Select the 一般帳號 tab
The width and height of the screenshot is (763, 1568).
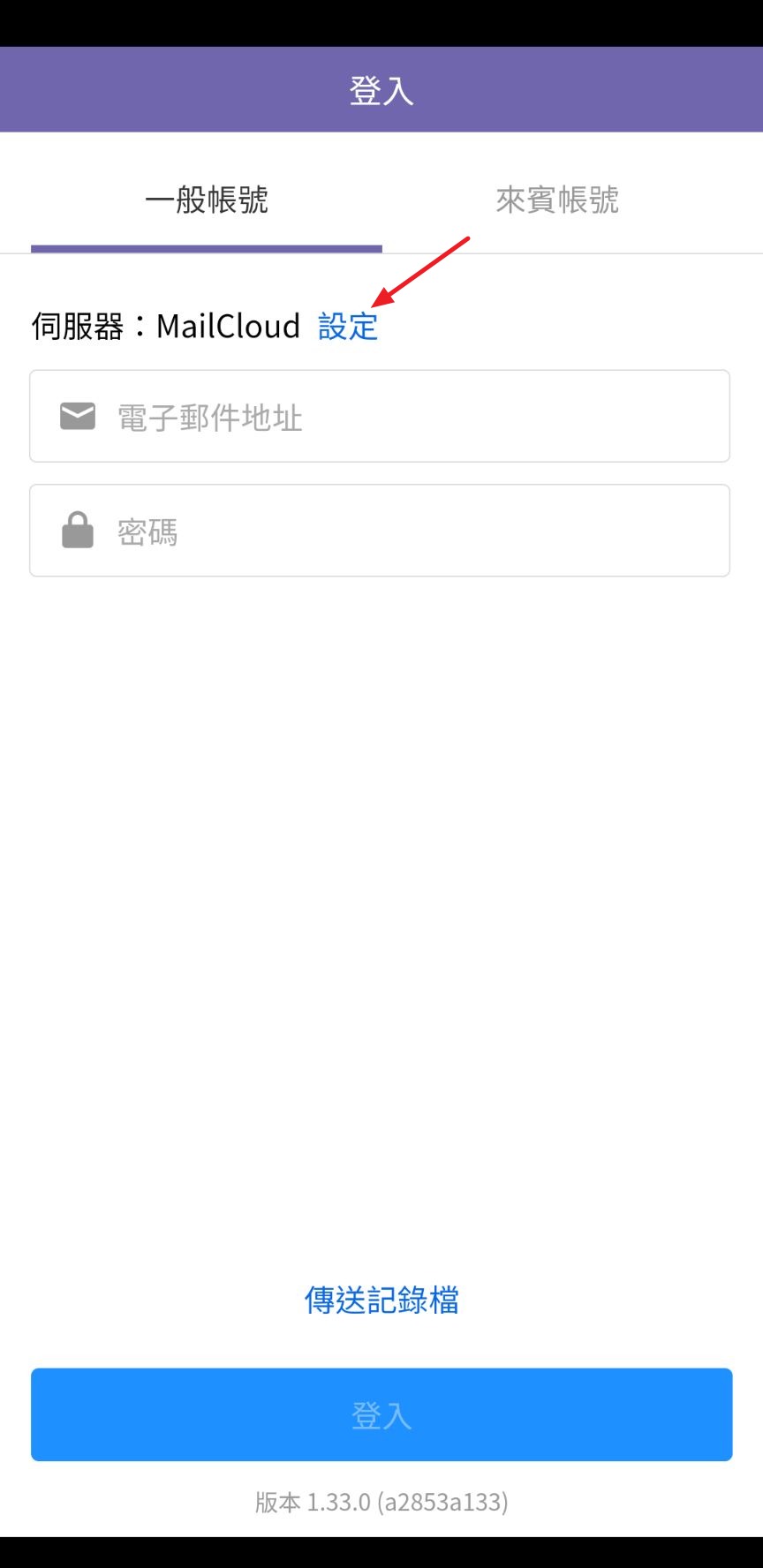pos(206,200)
